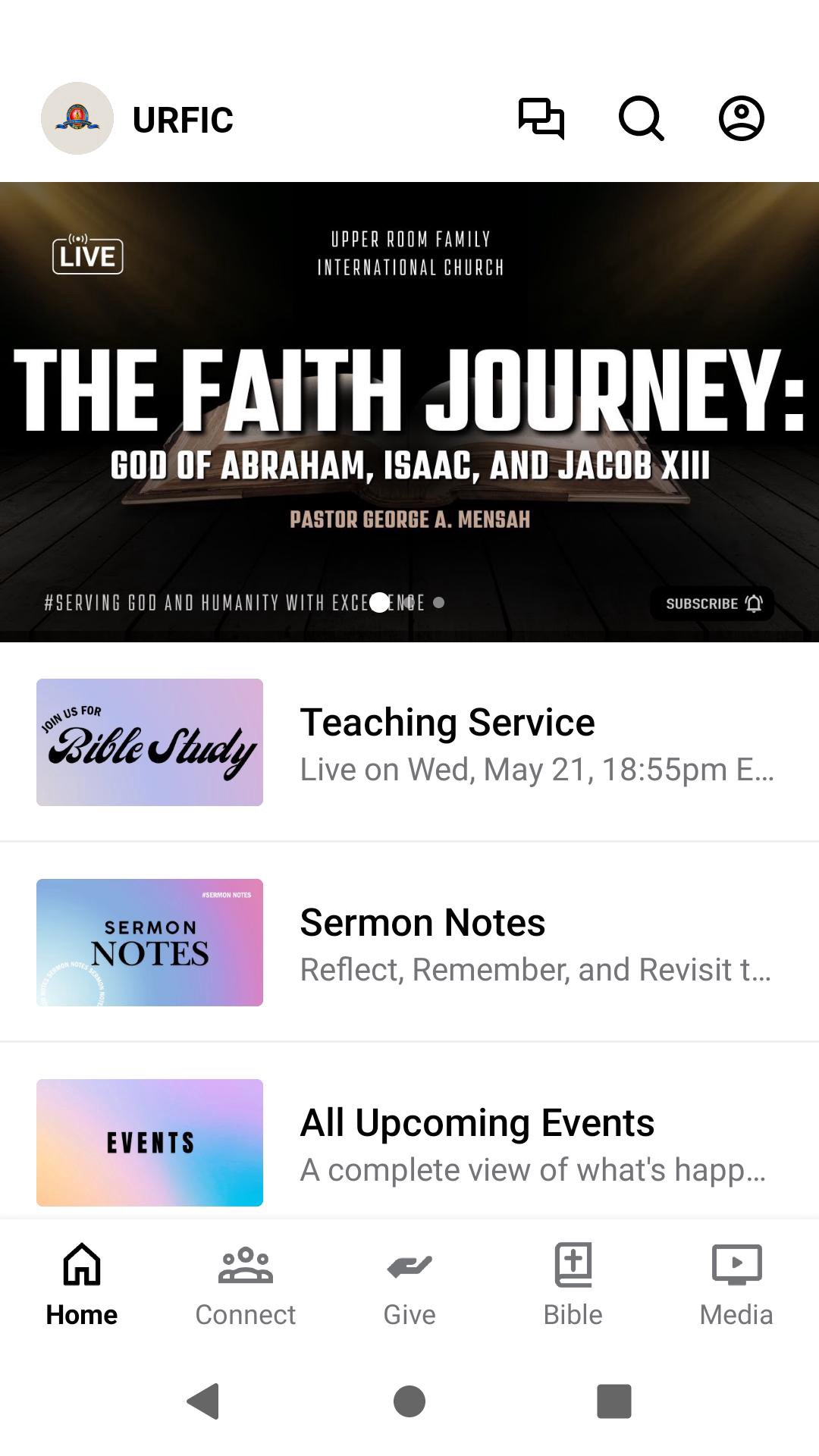Open the user profile icon
Viewport: 819px width, 1456px height.
(x=741, y=119)
